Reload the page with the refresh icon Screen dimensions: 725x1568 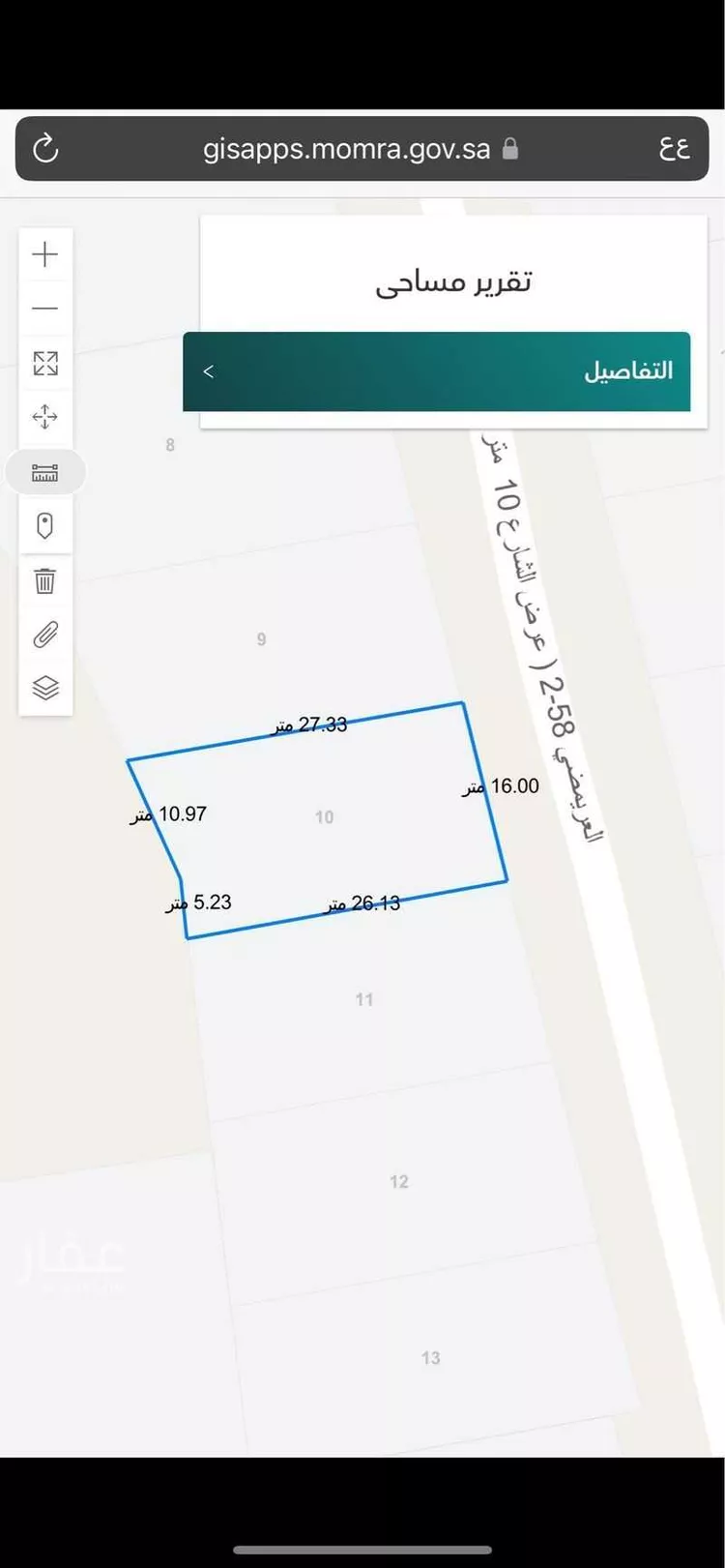pyautogui.click(x=45, y=148)
